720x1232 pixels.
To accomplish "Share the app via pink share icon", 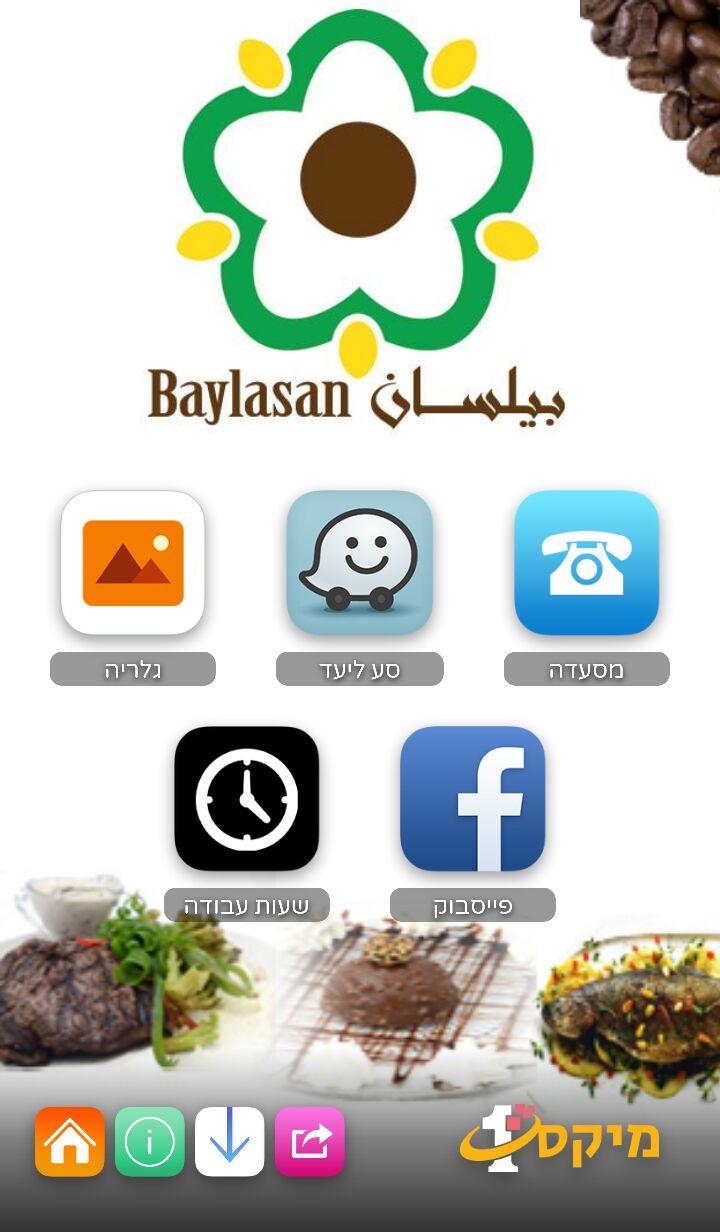I will click(310, 1141).
